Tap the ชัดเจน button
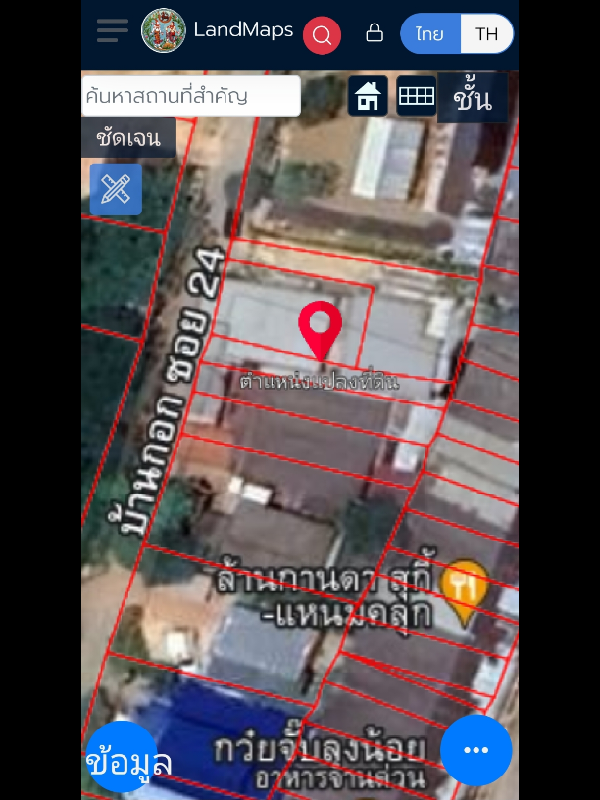This screenshot has width=600, height=800. coord(128,138)
